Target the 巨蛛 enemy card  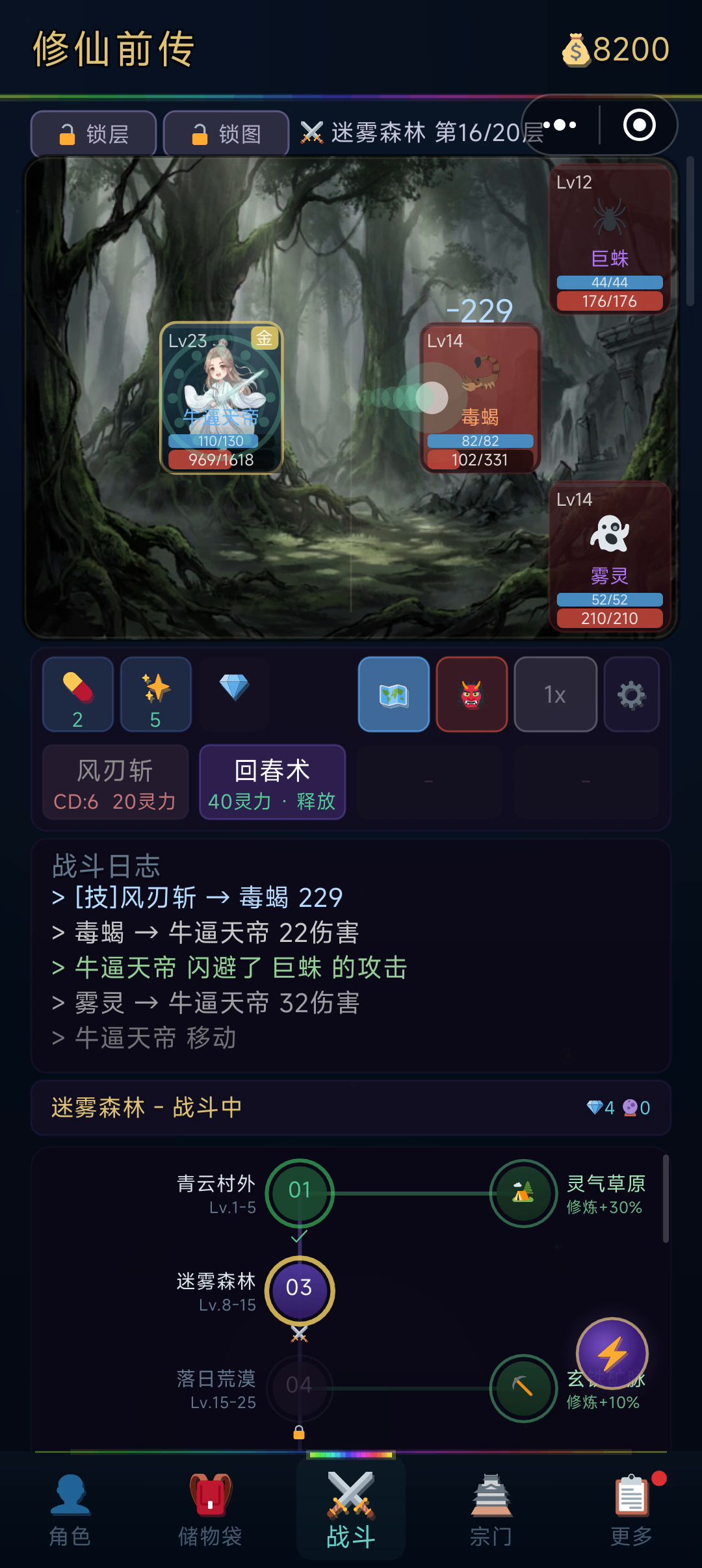(x=610, y=239)
